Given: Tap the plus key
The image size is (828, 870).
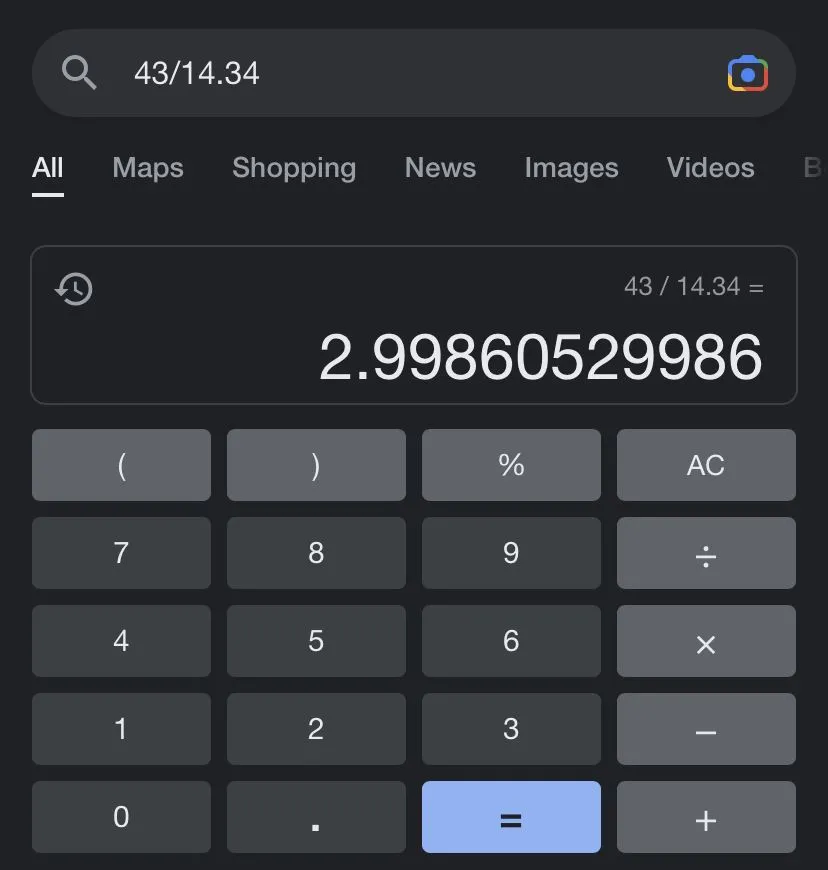Looking at the screenshot, I should (x=706, y=817).
